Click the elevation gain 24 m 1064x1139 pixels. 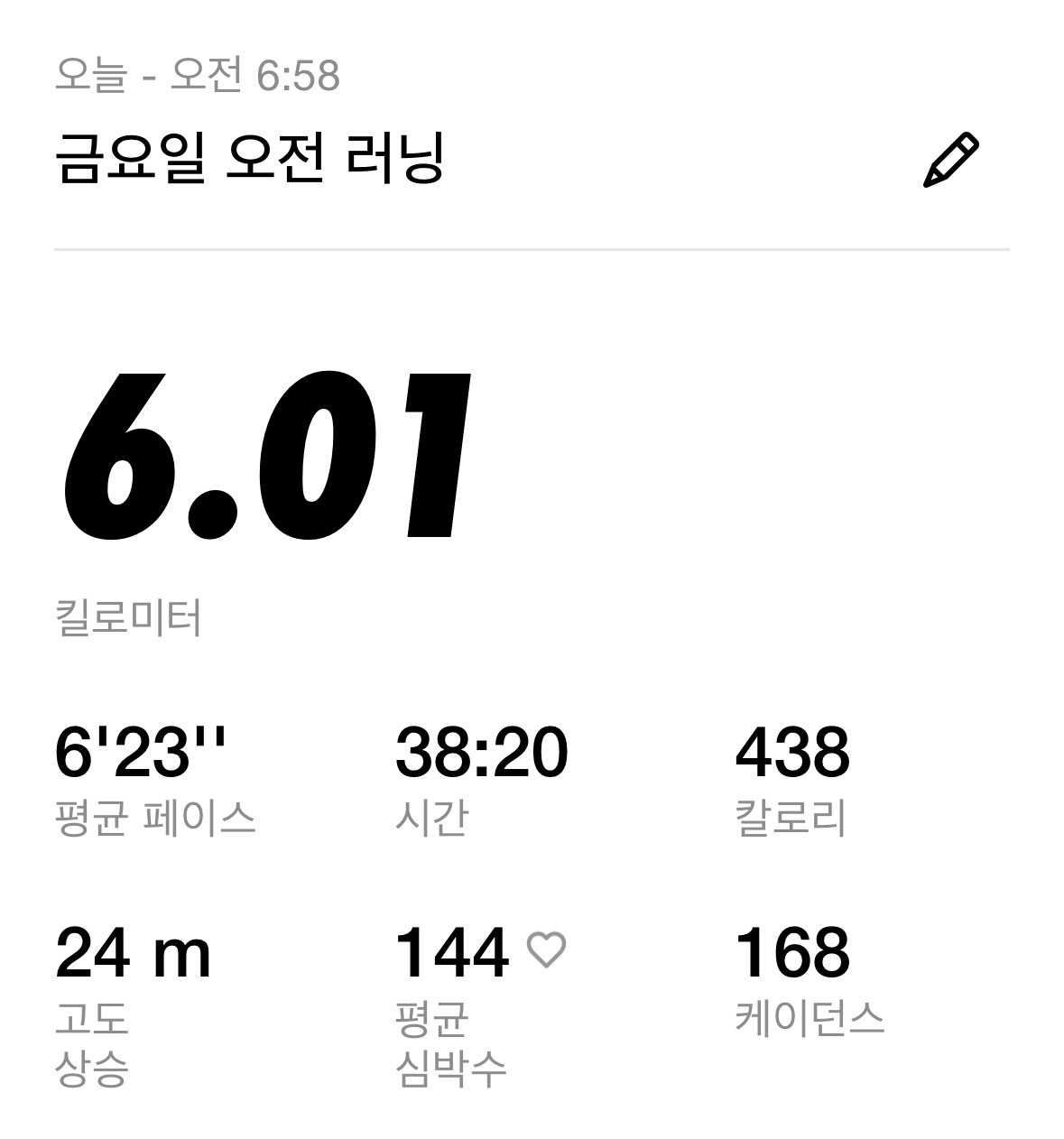coord(135,952)
